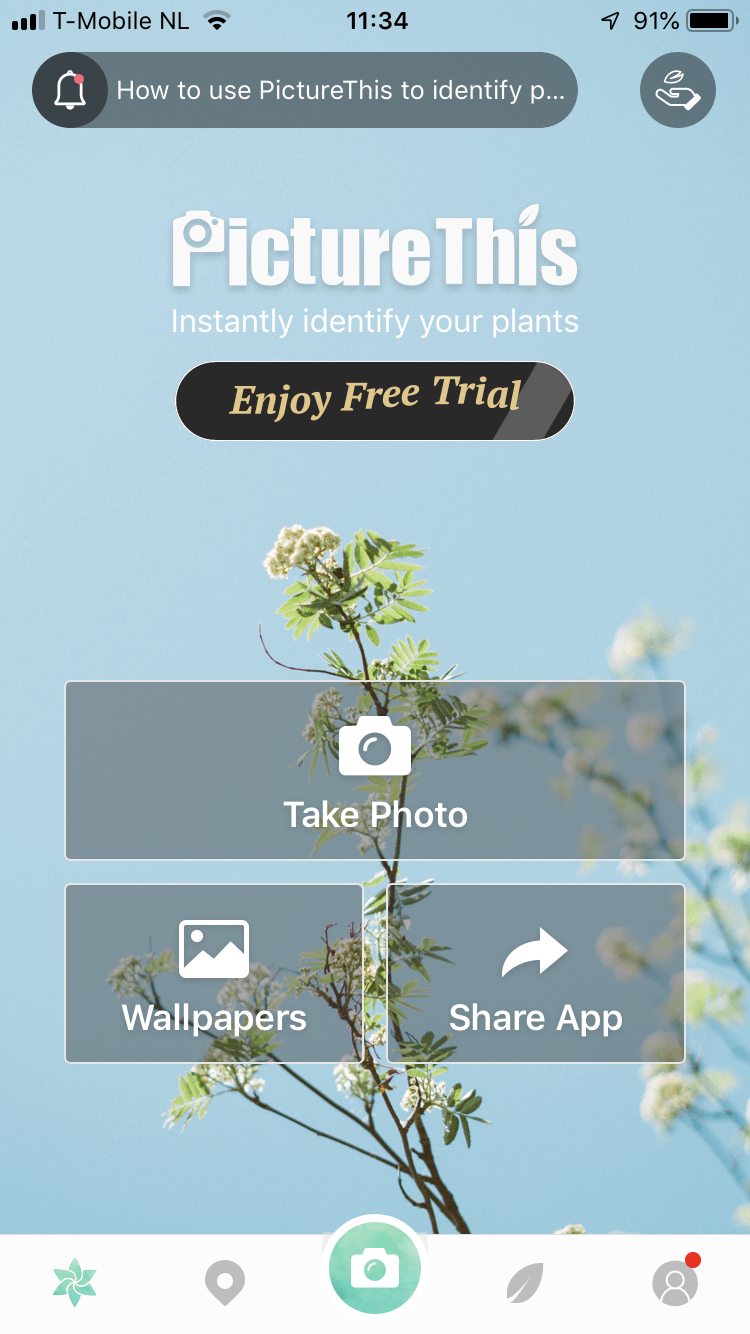
Task: Open your profile with the red badge
Action: click(x=675, y=1281)
